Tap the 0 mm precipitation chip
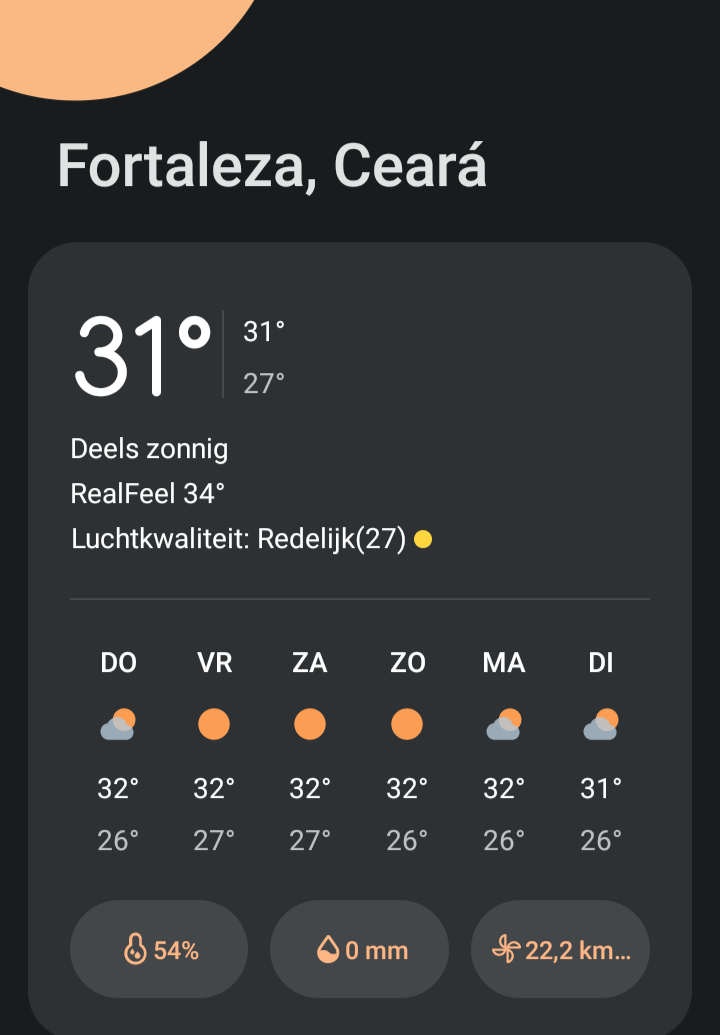Image resolution: width=720 pixels, height=1035 pixels. [x=360, y=950]
